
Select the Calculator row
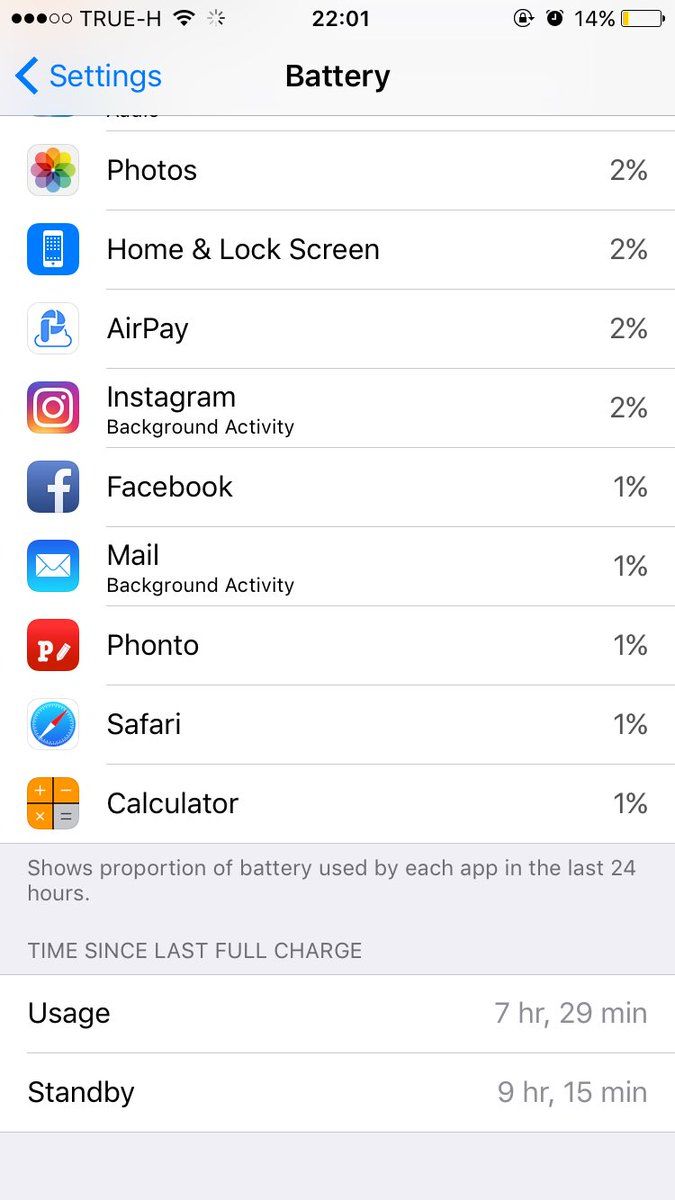pos(337,803)
